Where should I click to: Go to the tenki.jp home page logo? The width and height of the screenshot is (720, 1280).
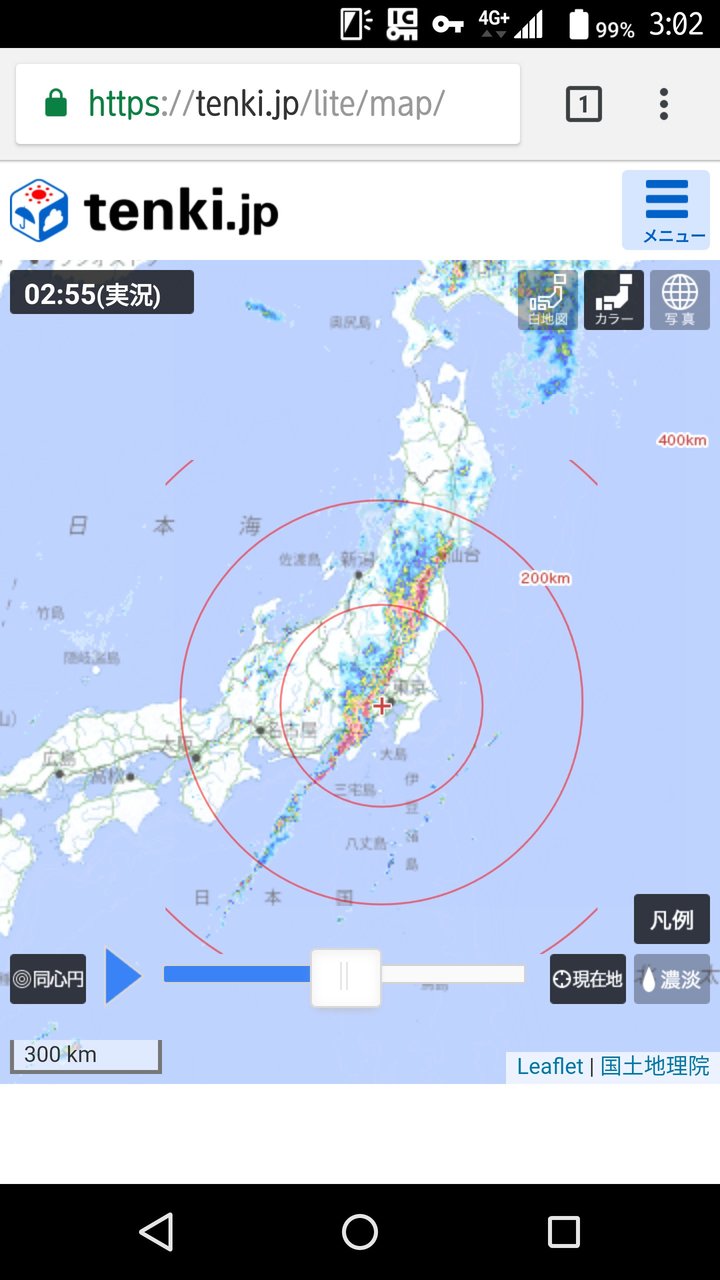[144, 211]
